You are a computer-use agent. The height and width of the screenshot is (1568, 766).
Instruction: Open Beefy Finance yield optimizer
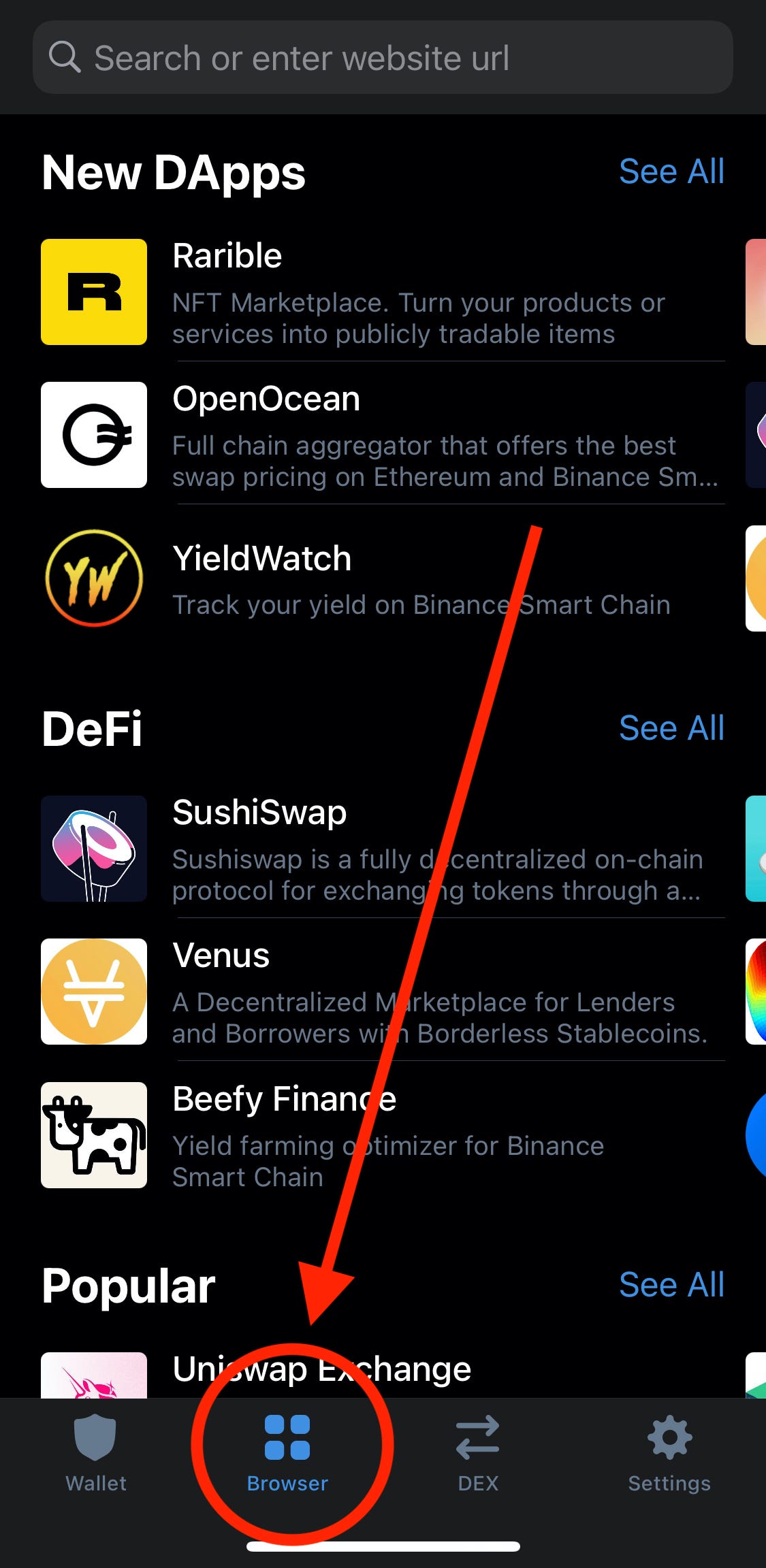click(381, 1135)
